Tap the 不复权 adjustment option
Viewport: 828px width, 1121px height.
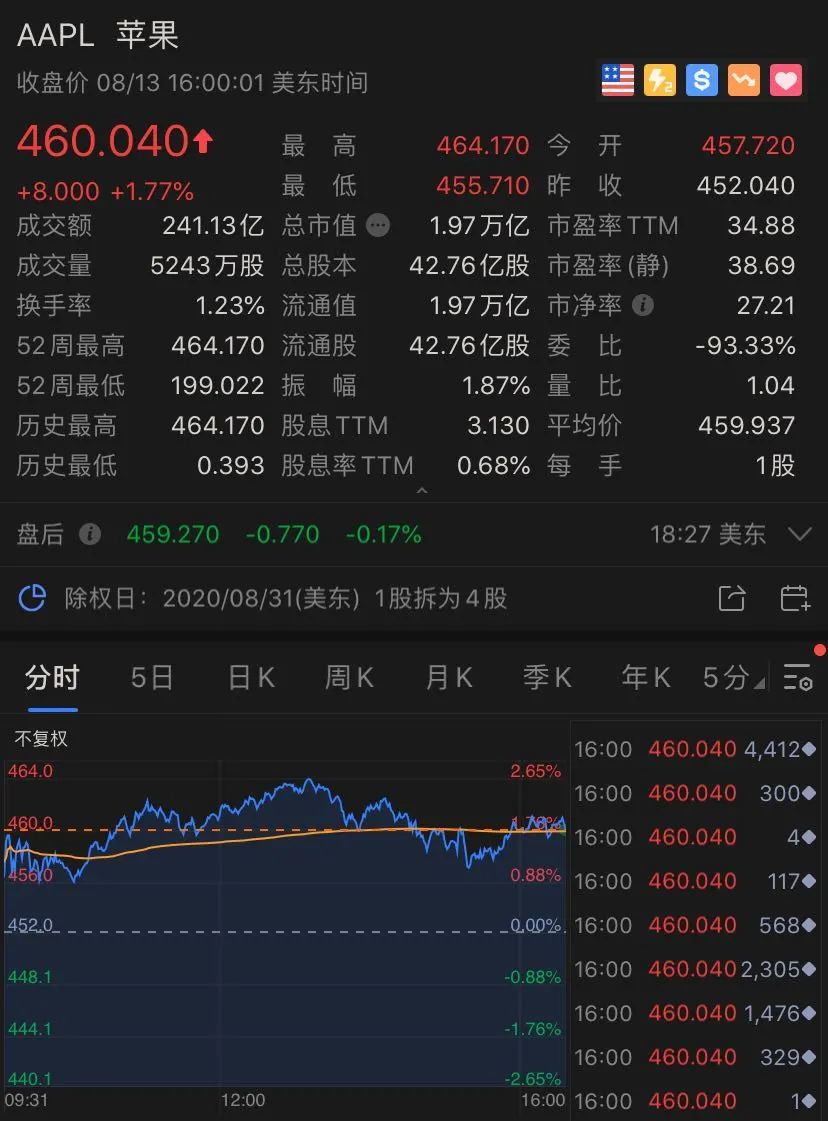coord(41,739)
